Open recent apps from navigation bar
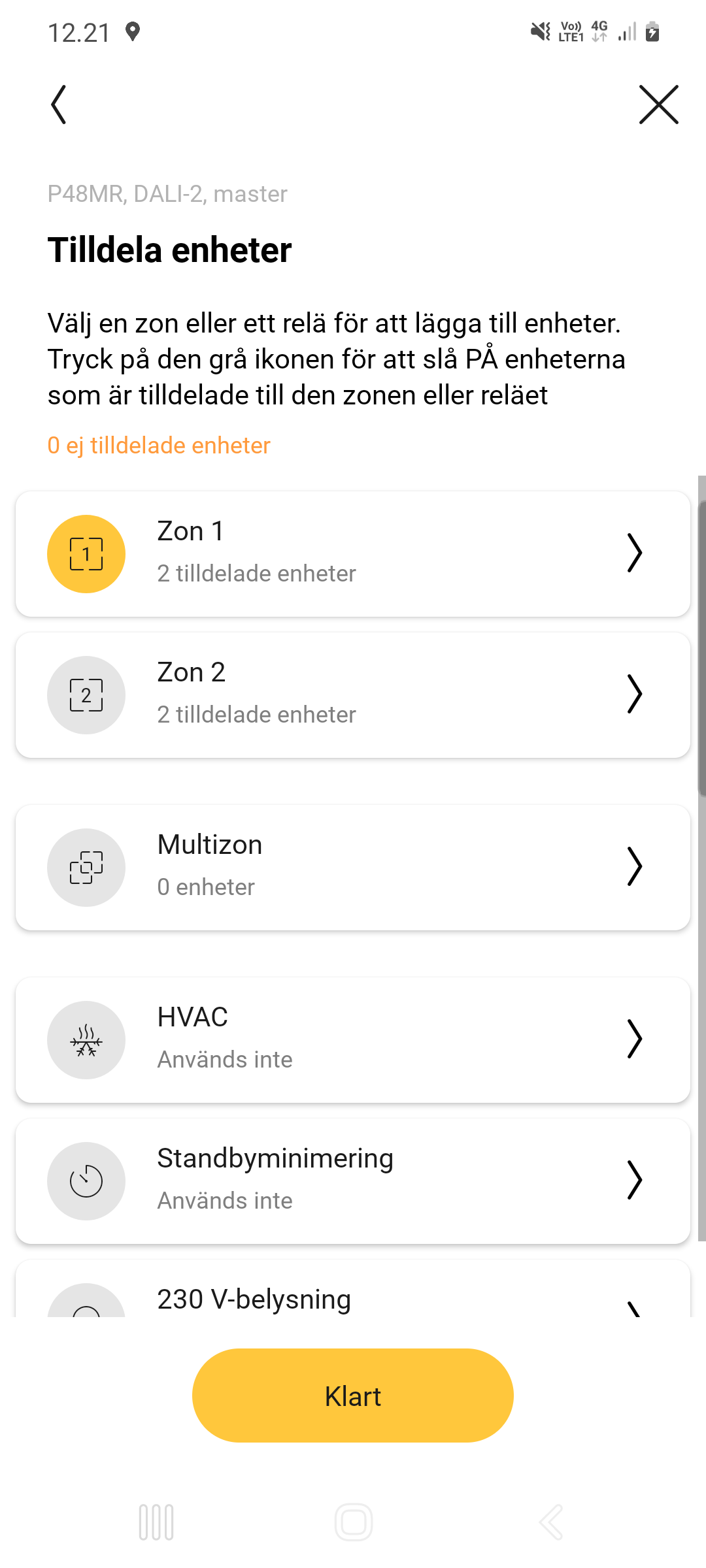 [x=156, y=1522]
